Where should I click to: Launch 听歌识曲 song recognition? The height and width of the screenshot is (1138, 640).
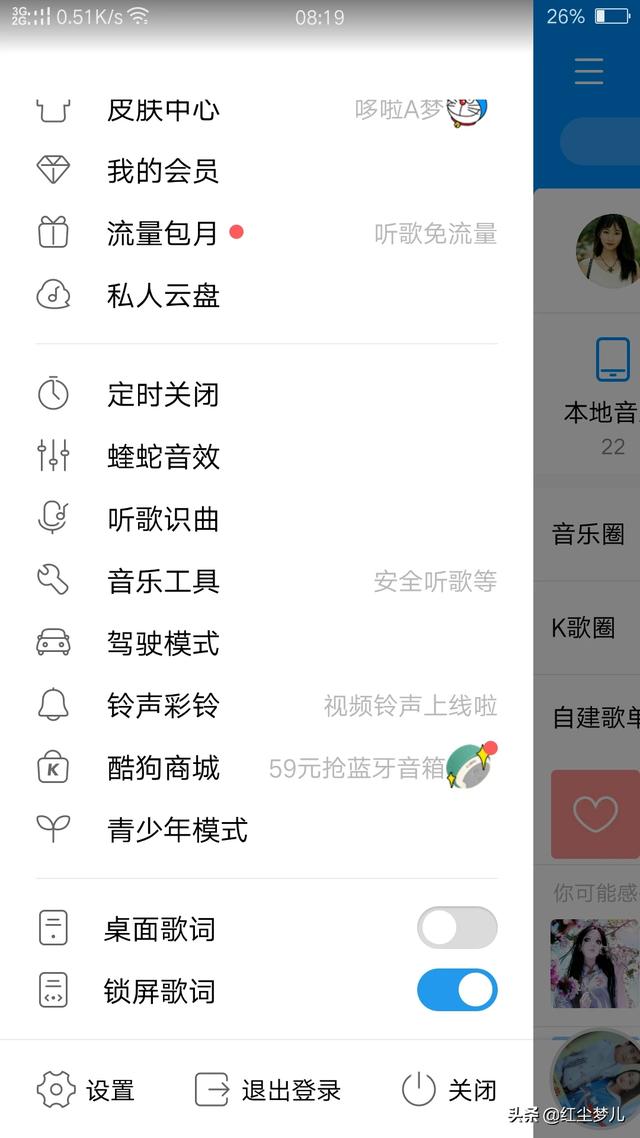[163, 519]
